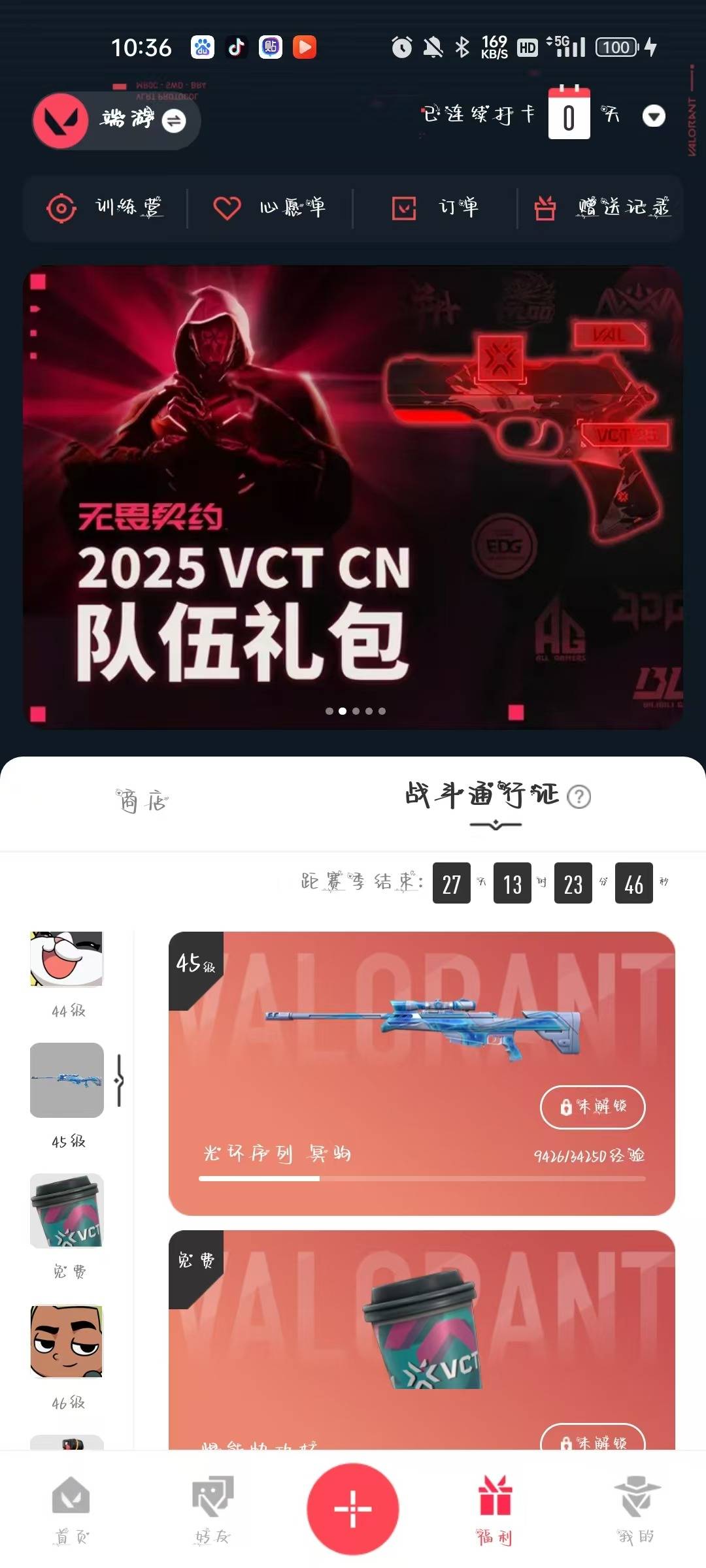Viewport: 706px width, 1568px height.
Task: Select the 44级 reward thumbnail
Action: (x=67, y=959)
